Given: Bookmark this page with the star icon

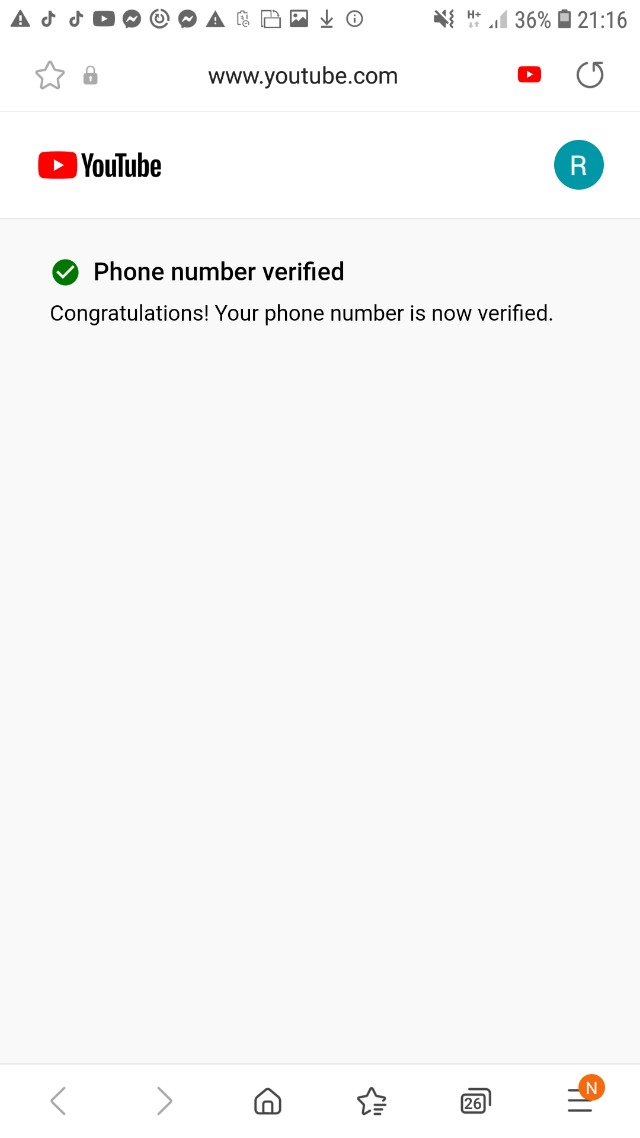Looking at the screenshot, I should coord(50,76).
